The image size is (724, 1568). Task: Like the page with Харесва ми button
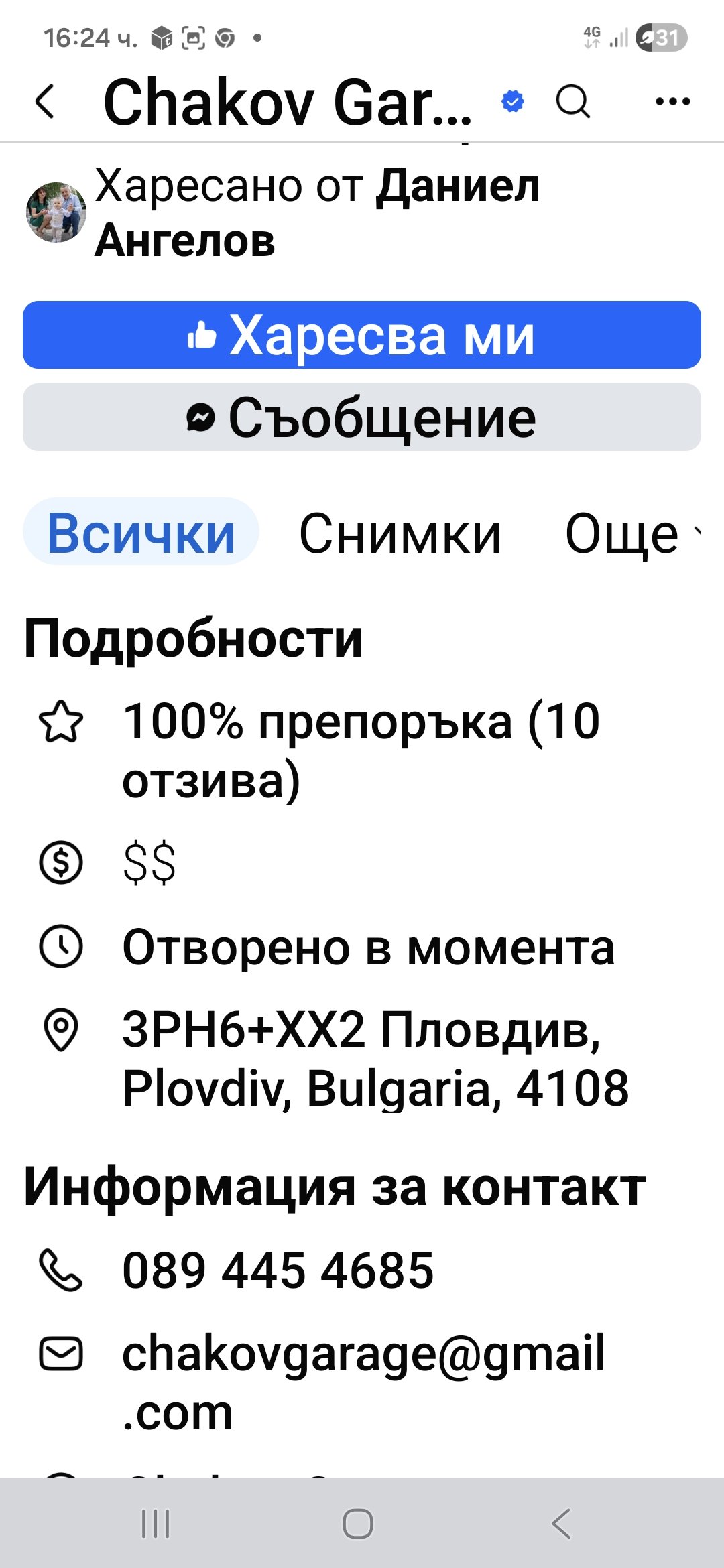pos(362,335)
